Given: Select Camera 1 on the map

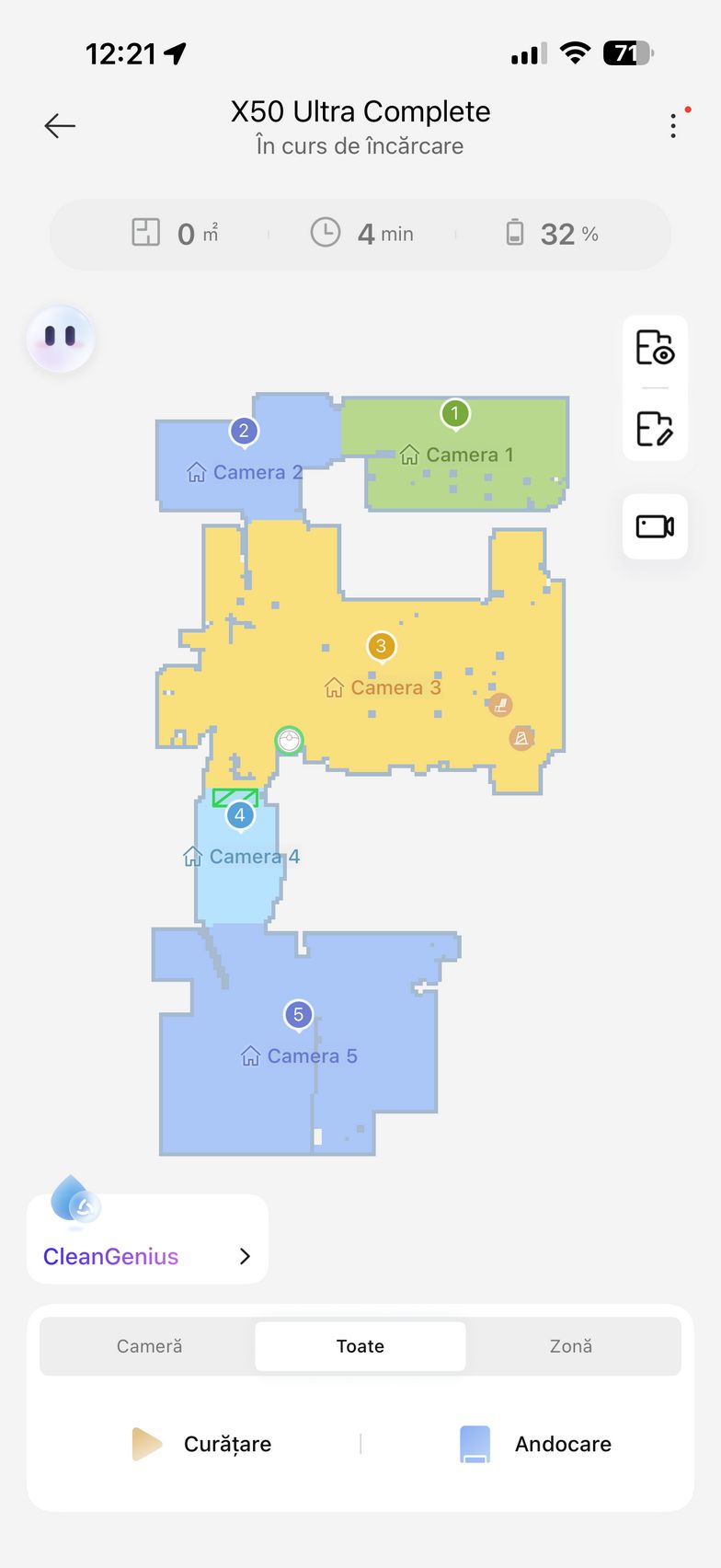Looking at the screenshot, I should tap(457, 455).
